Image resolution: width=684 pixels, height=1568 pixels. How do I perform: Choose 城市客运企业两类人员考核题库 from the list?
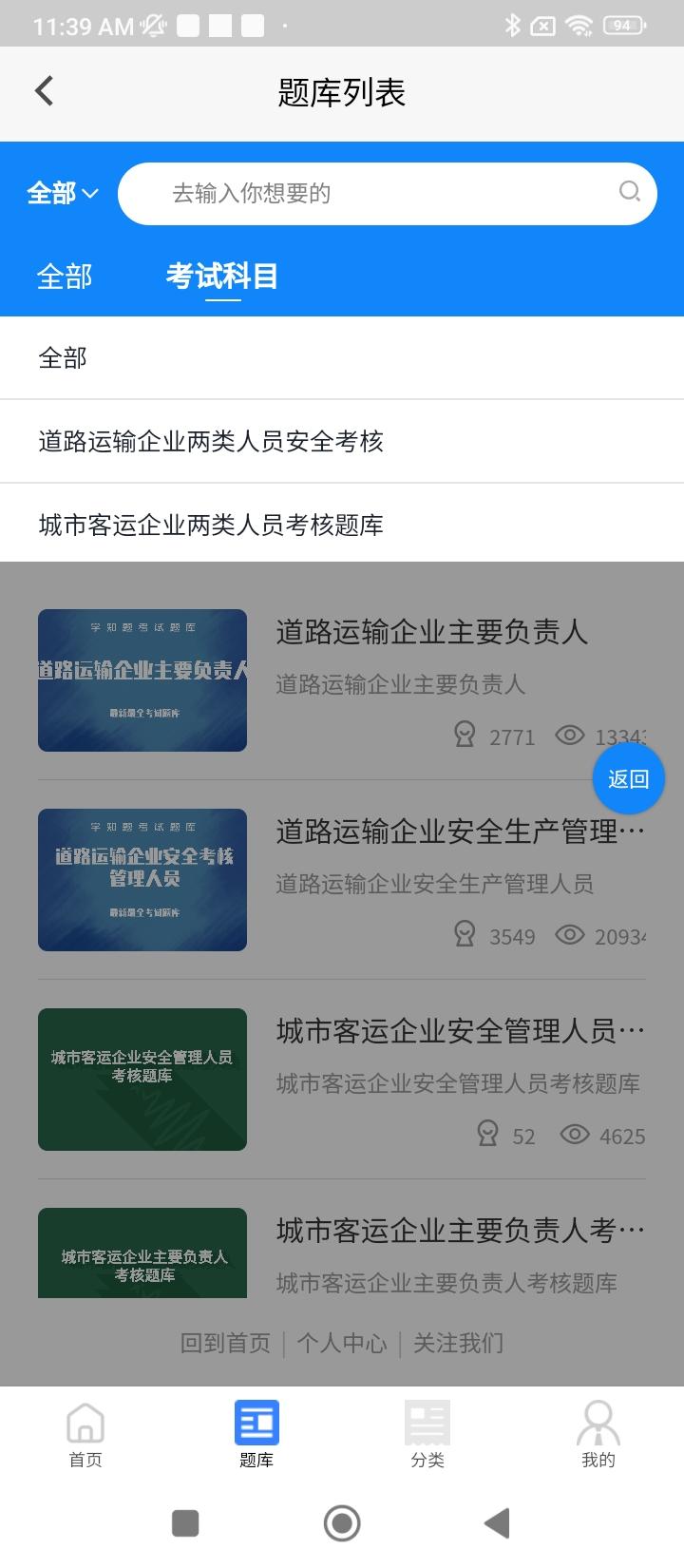[210, 525]
